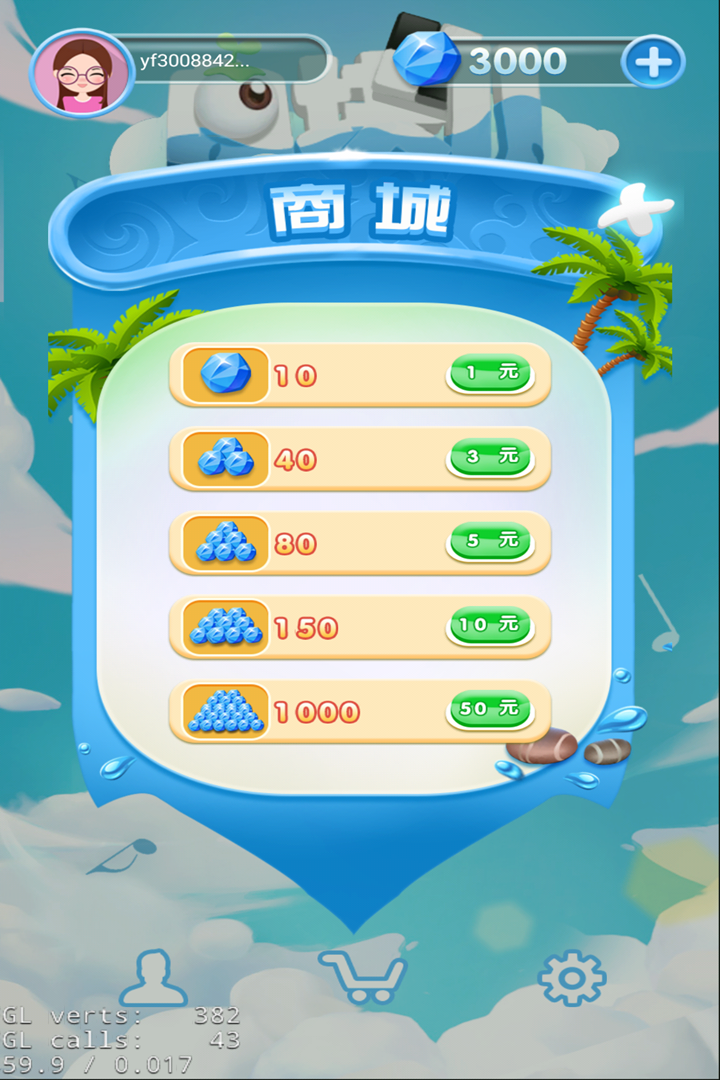Purchase 1000 gems for 50 元
The width and height of the screenshot is (720, 1080).
pyautogui.click(x=489, y=711)
